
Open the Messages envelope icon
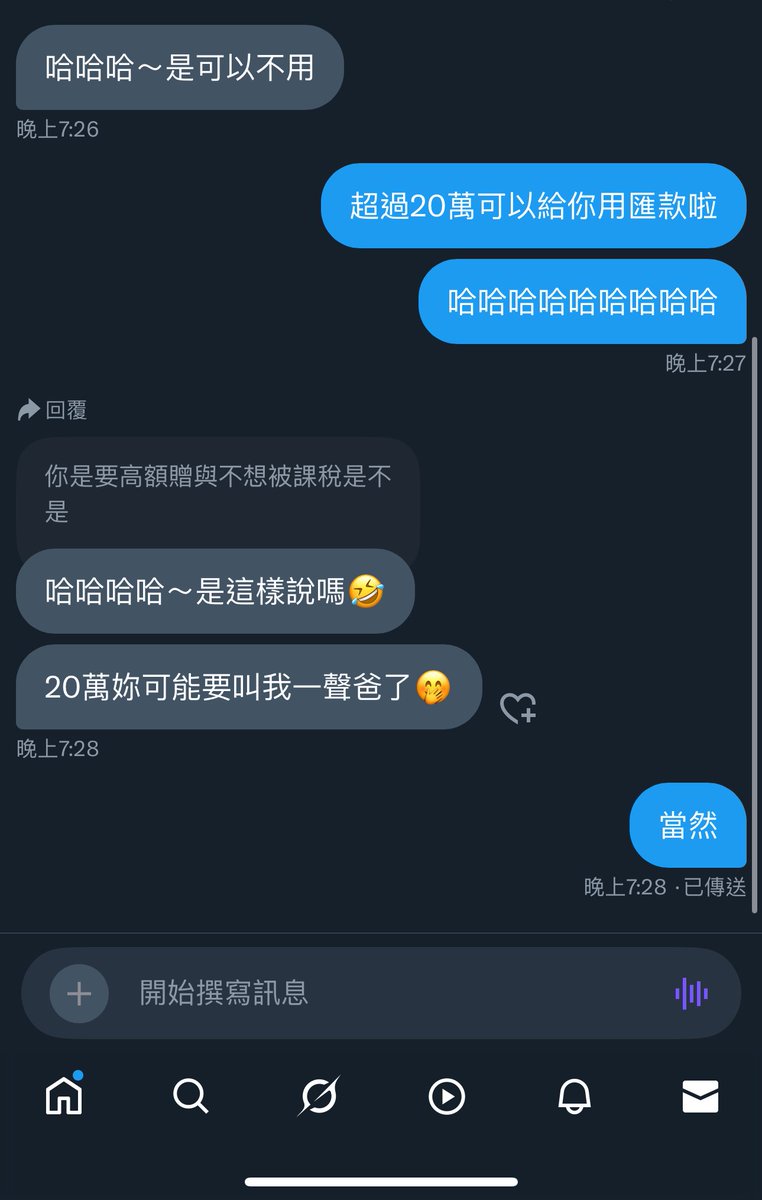pos(698,1097)
